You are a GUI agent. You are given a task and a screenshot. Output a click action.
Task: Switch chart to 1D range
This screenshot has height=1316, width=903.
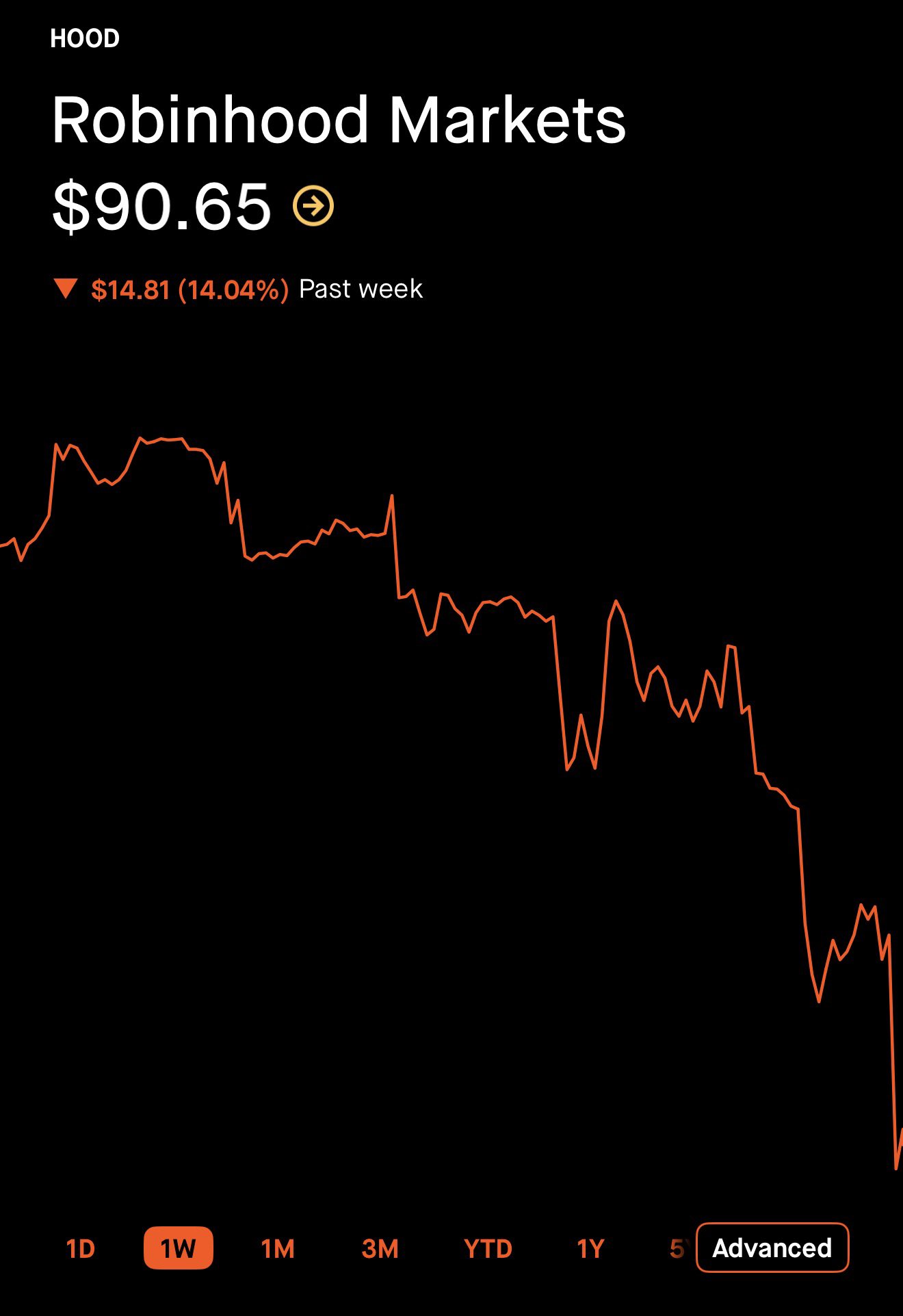pyautogui.click(x=81, y=1248)
